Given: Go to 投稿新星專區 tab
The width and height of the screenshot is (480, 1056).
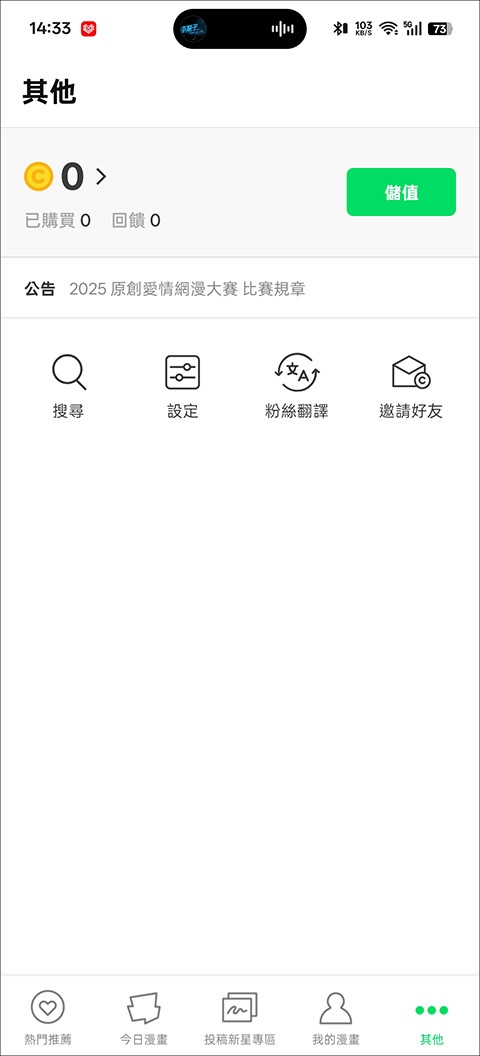Looking at the screenshot, I should tap(240, 1017).
